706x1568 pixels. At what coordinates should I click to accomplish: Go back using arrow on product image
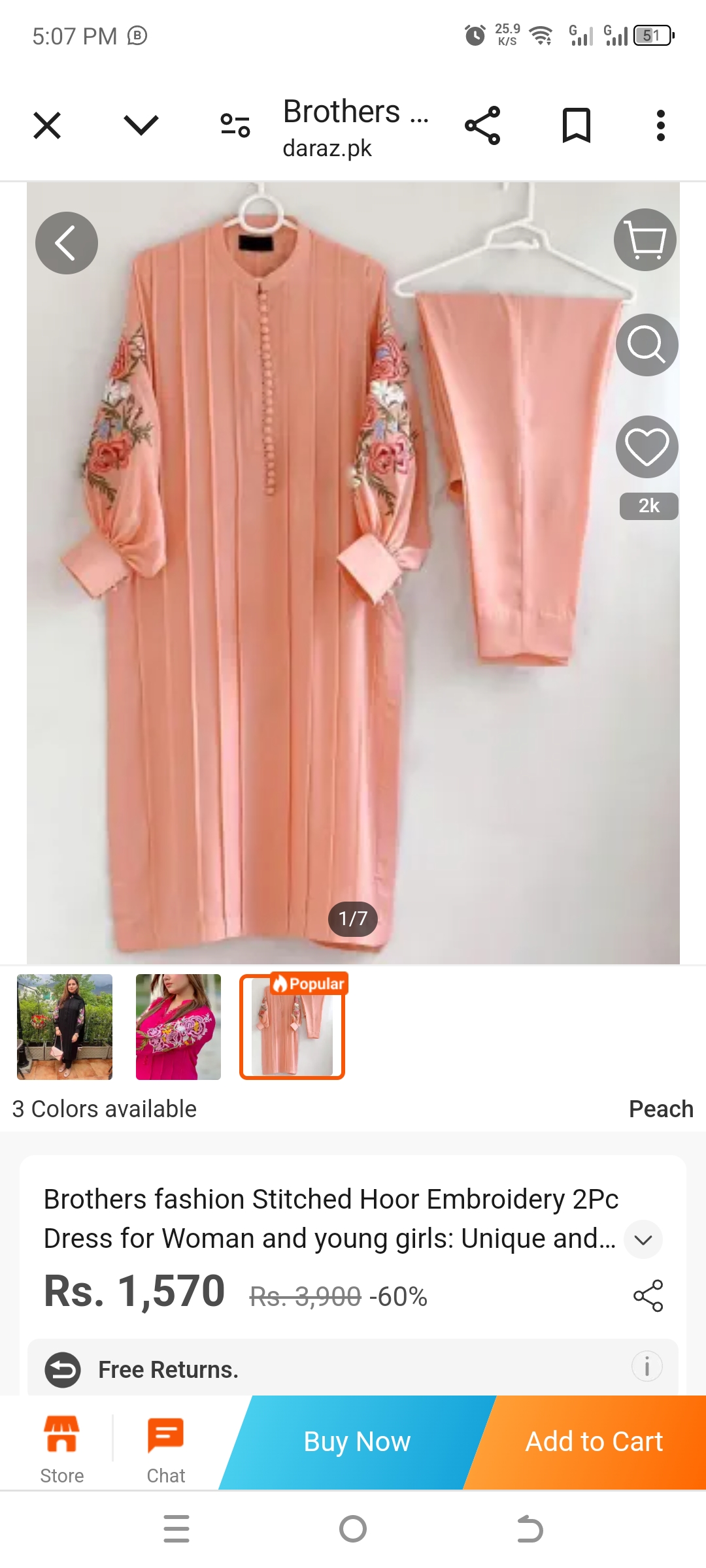[67, 243]
